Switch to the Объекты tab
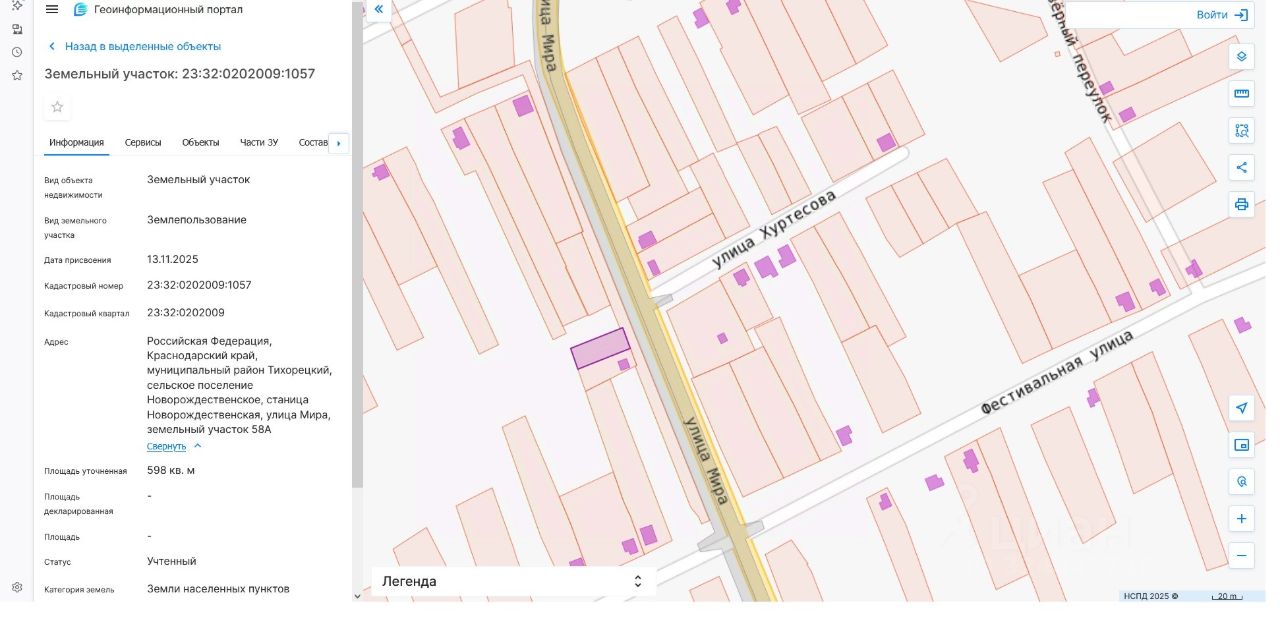Image resolution: width=1280 pixels, height=628 pixels. [200, 143]
